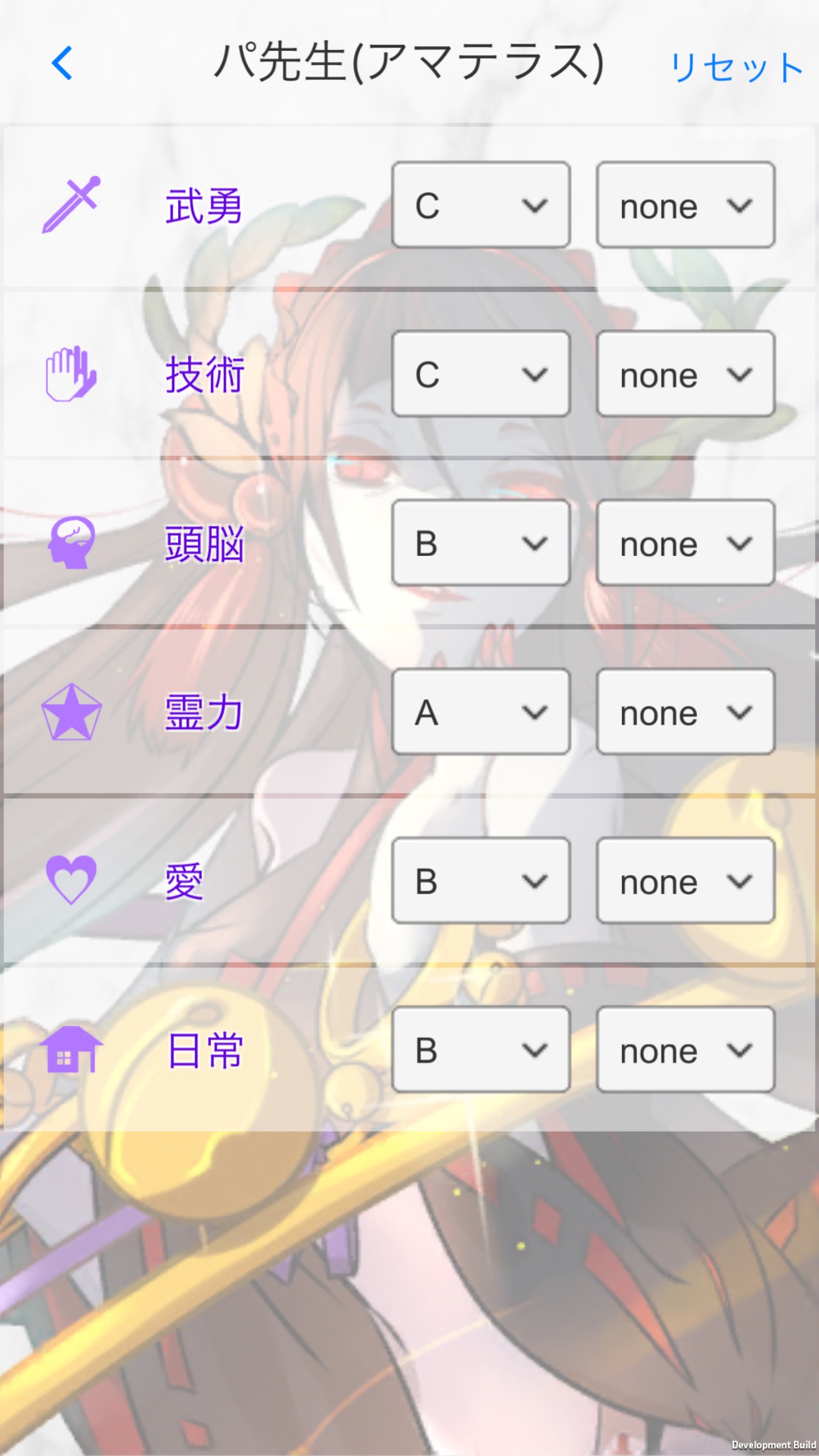The image size is (819, 1456).
Task: Change the 日常 rank dropdown showing B
Action: [481, 1049]
